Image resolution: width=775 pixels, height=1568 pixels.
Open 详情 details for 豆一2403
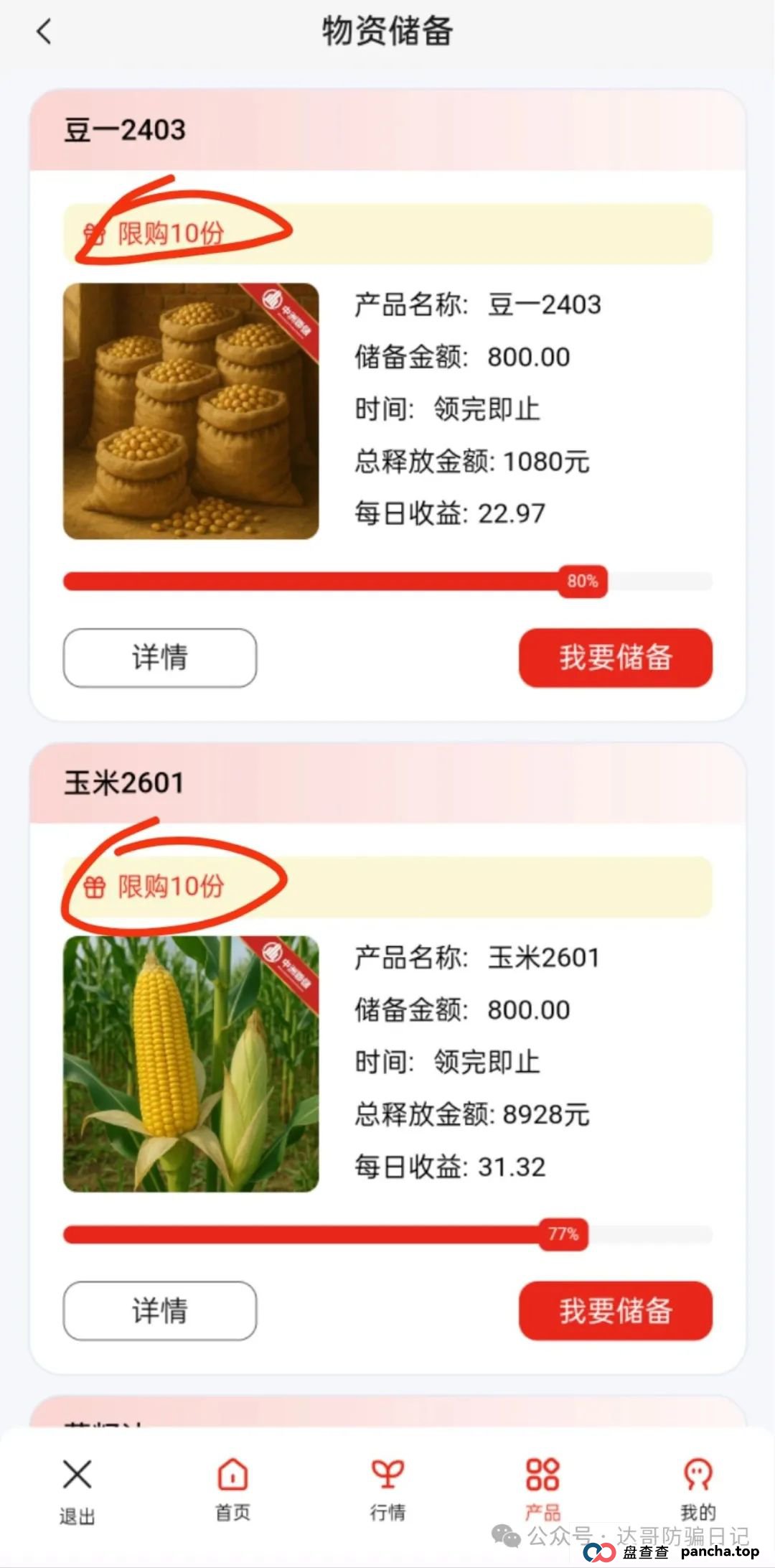pos(159,658)
